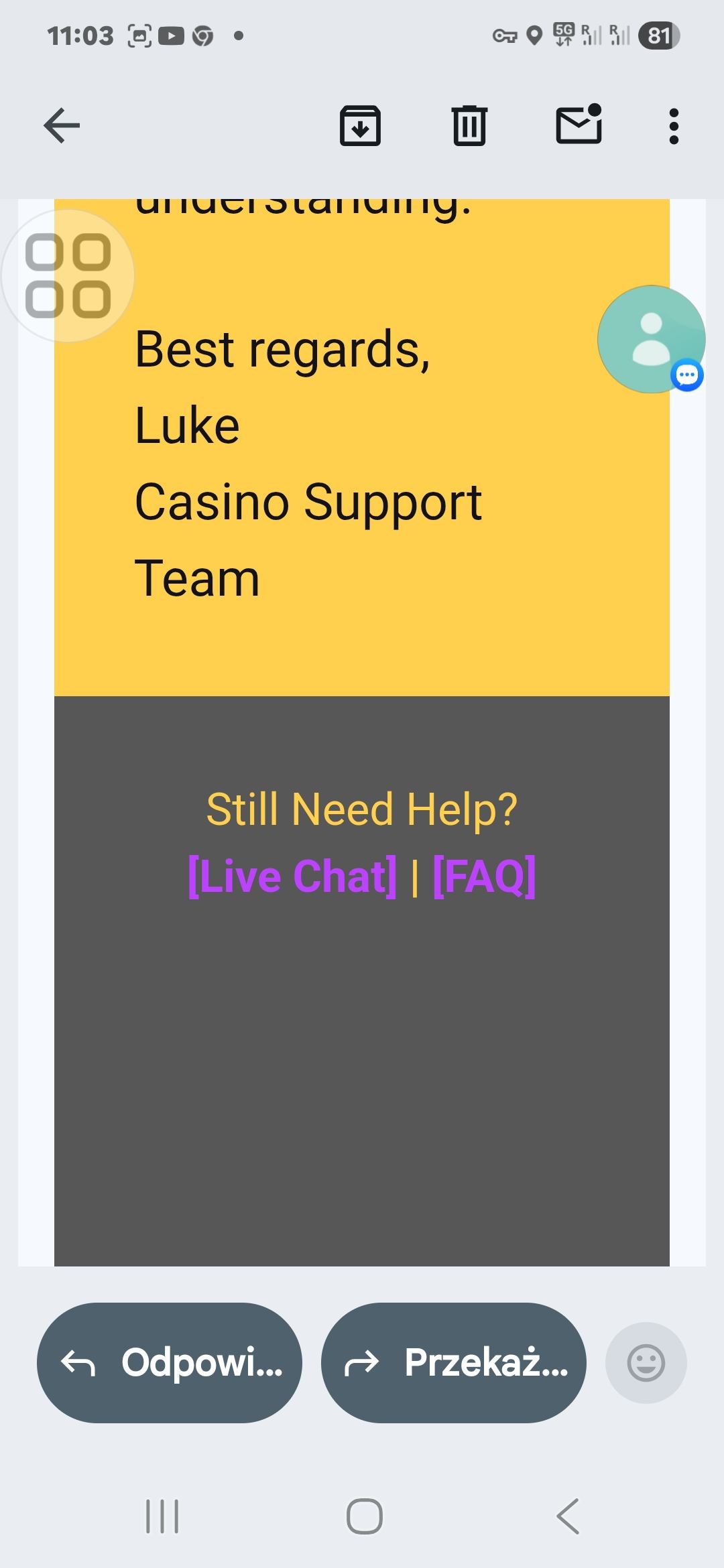Image resolution: width=724 pixels, height=1568 pixels.
Task: Delete this email
Action: 469,125
